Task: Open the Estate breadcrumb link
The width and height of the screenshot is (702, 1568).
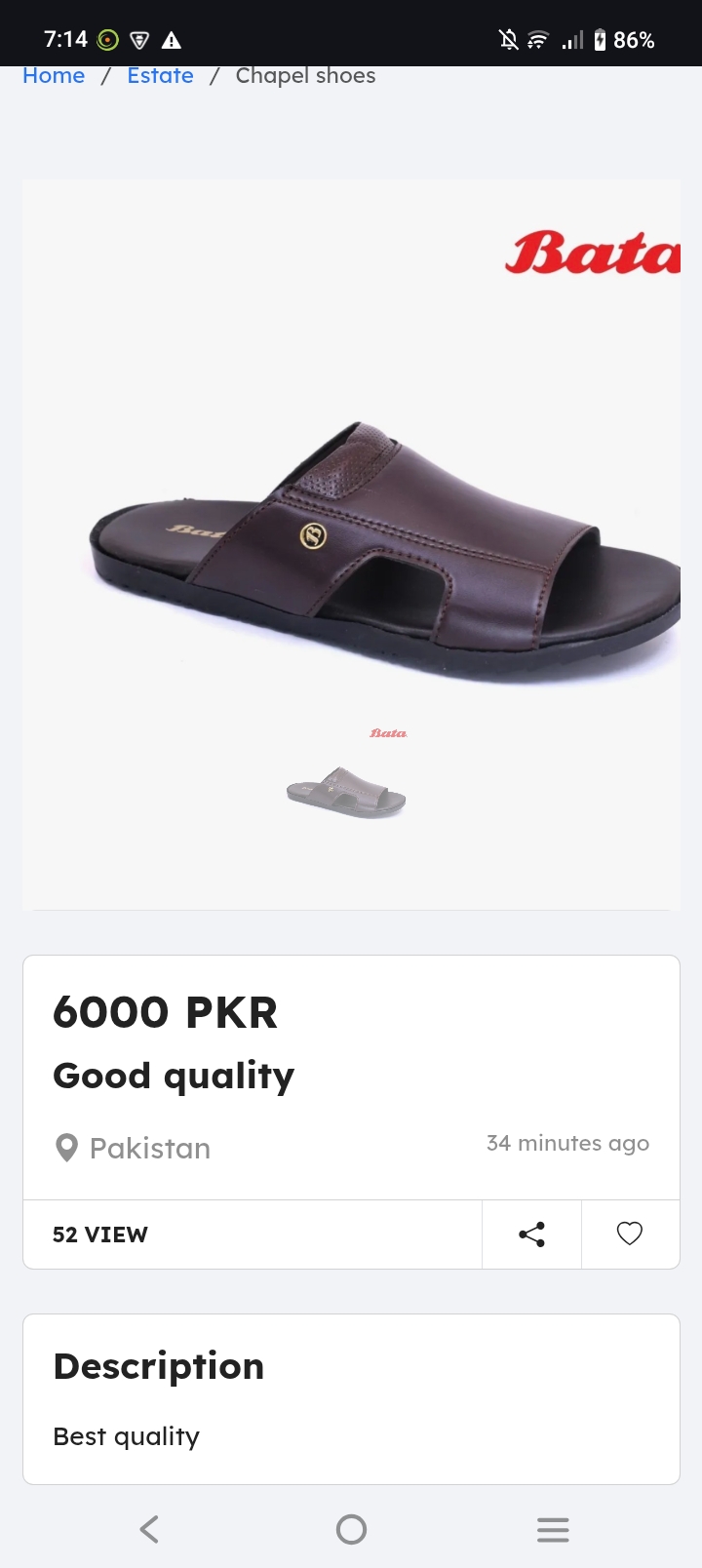Action: tap(160, 76)
